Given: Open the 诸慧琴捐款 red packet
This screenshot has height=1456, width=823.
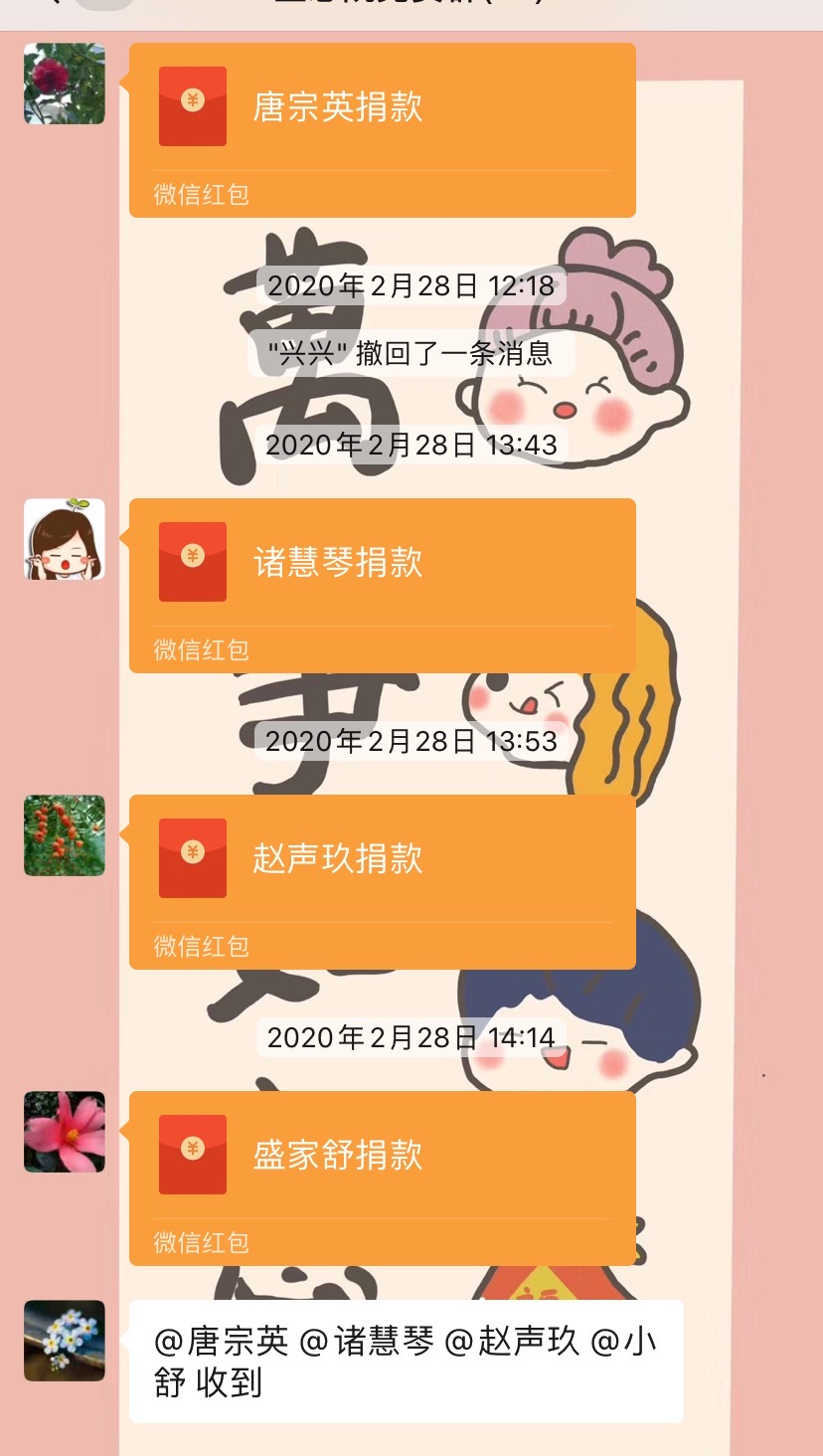Looking at the screenshot, I should point(383,585).
